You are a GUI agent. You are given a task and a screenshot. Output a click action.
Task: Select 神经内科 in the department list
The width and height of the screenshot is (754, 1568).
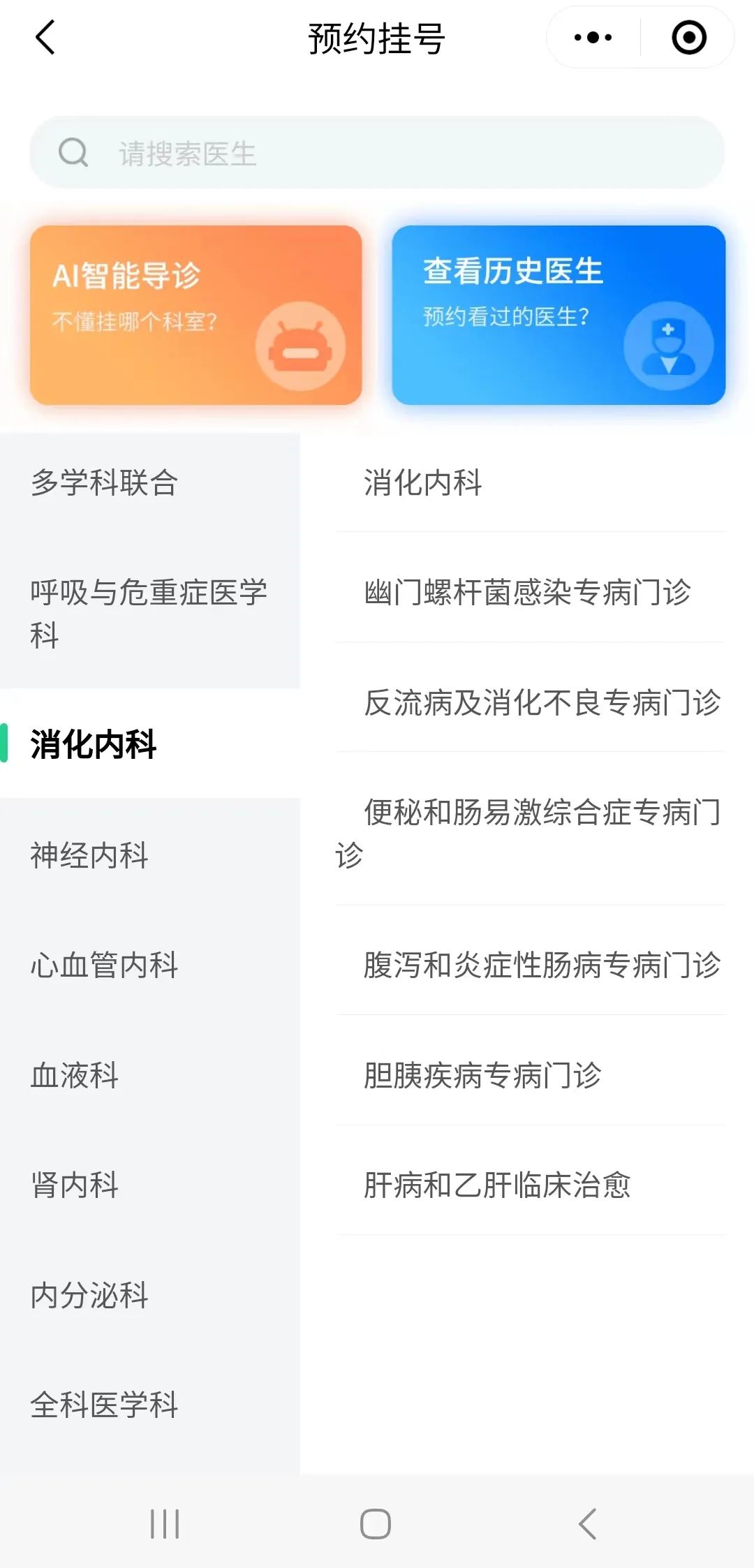coord(89,855)
